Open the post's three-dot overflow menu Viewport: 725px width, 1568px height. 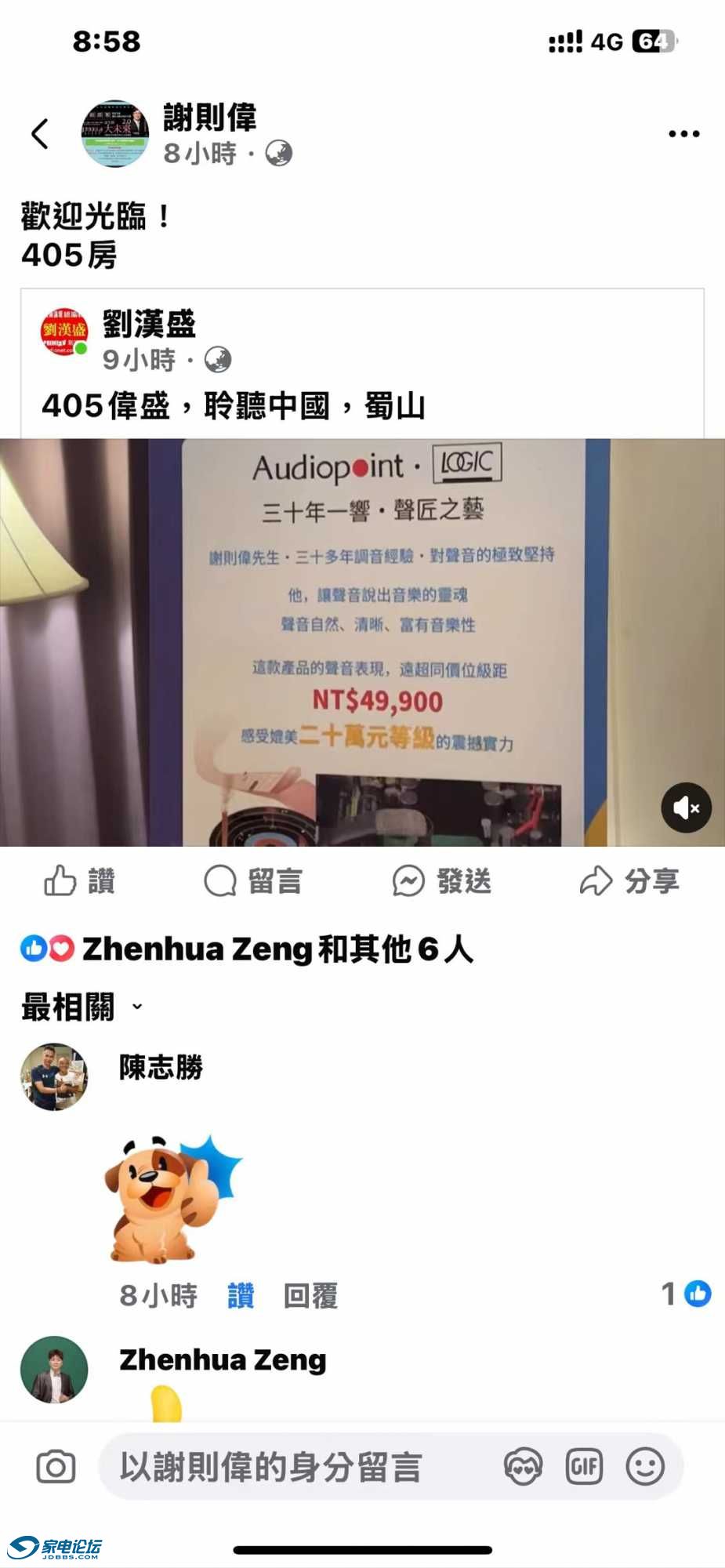683,134
